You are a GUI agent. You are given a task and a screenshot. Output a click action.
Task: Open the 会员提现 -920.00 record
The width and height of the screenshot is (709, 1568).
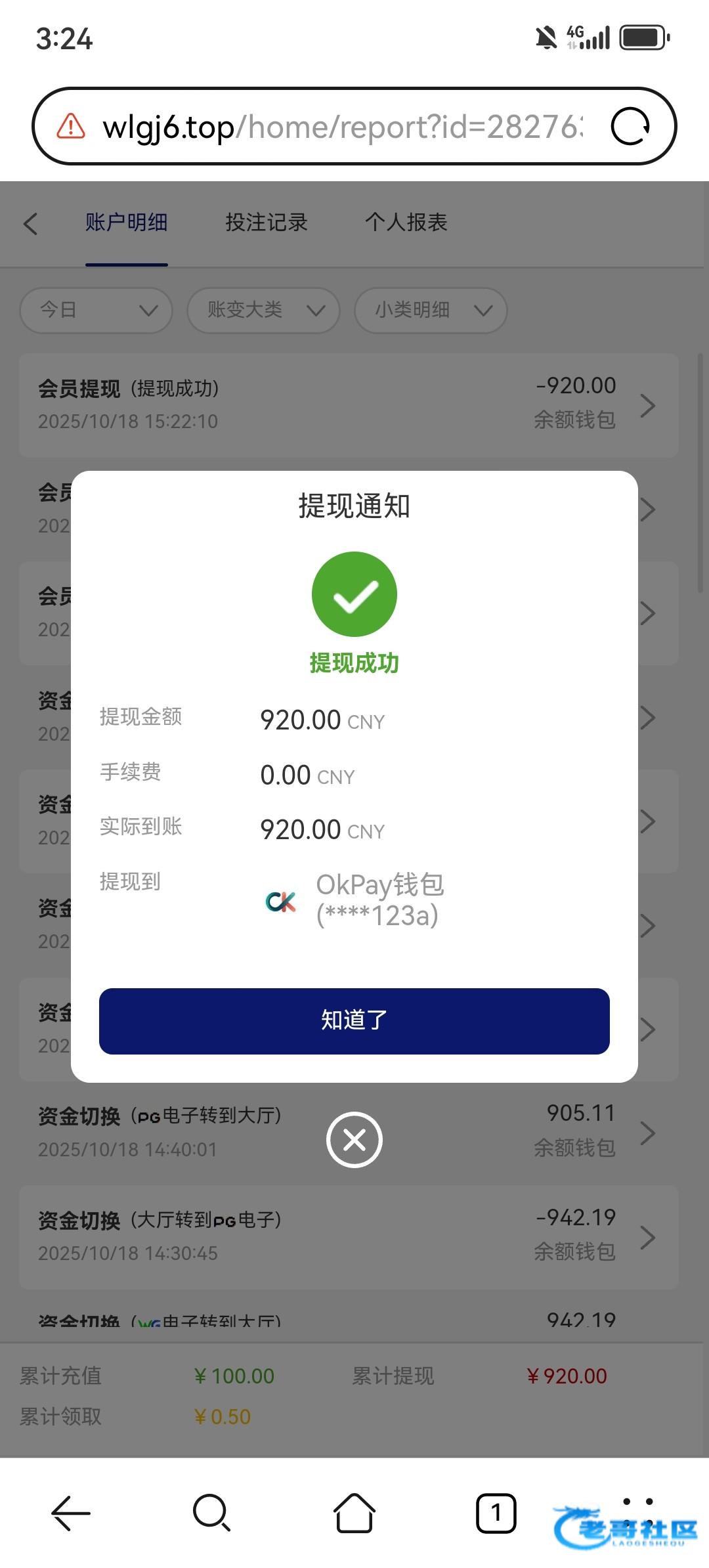[x=349, y=405]
